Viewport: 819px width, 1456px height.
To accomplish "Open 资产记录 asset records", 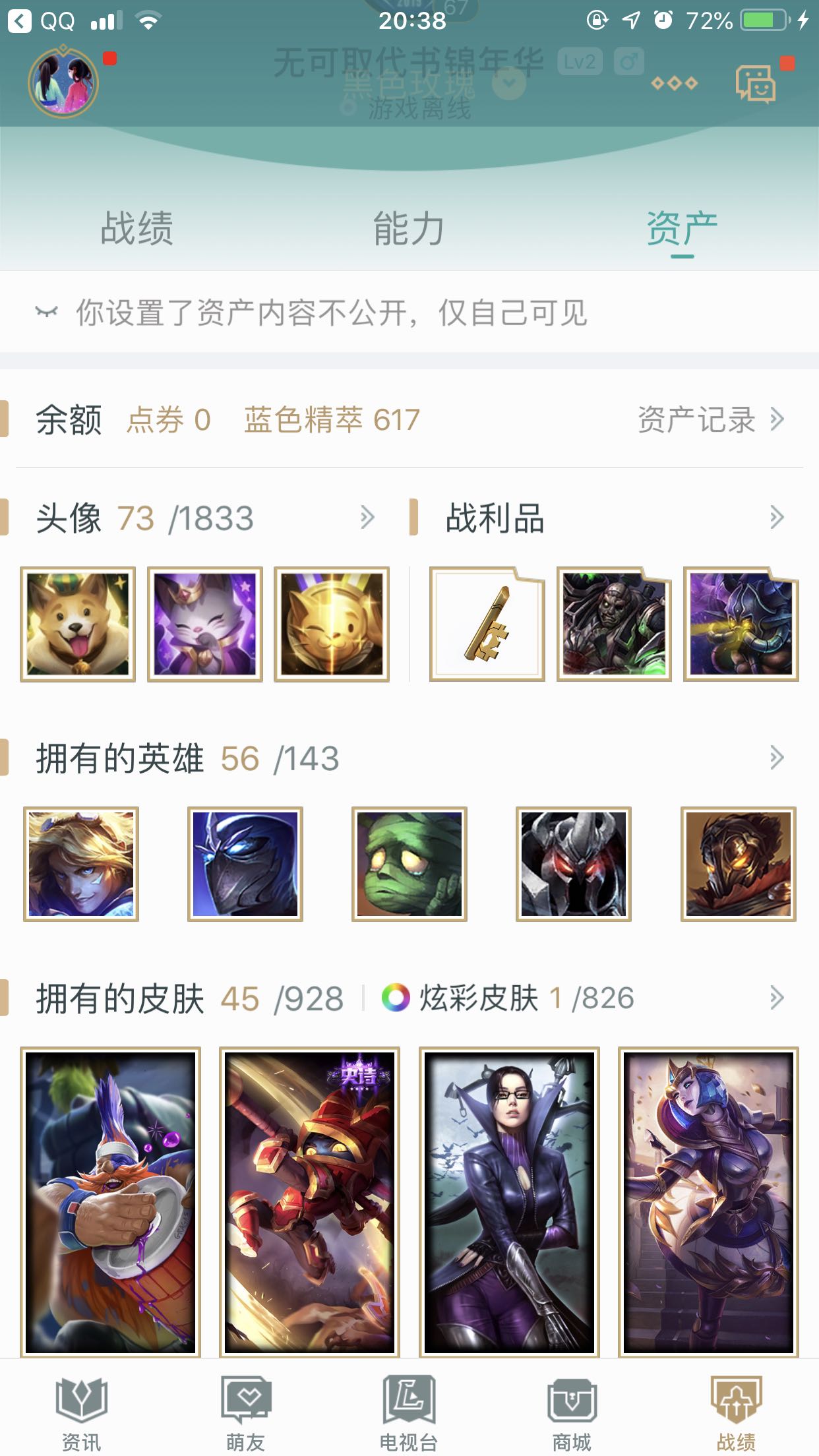I will (x=710, y=419).
